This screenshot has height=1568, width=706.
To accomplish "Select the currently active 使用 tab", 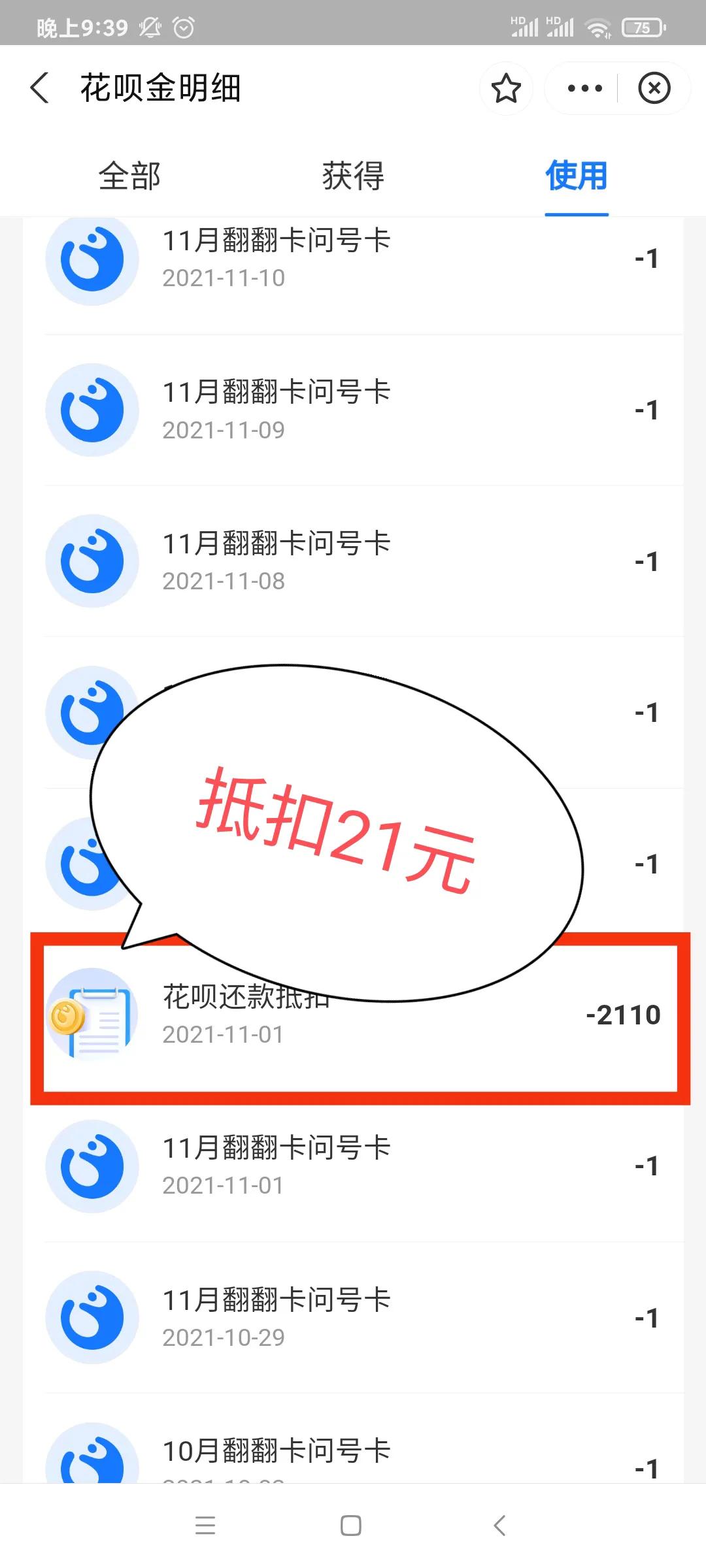I will pos(576,176).
